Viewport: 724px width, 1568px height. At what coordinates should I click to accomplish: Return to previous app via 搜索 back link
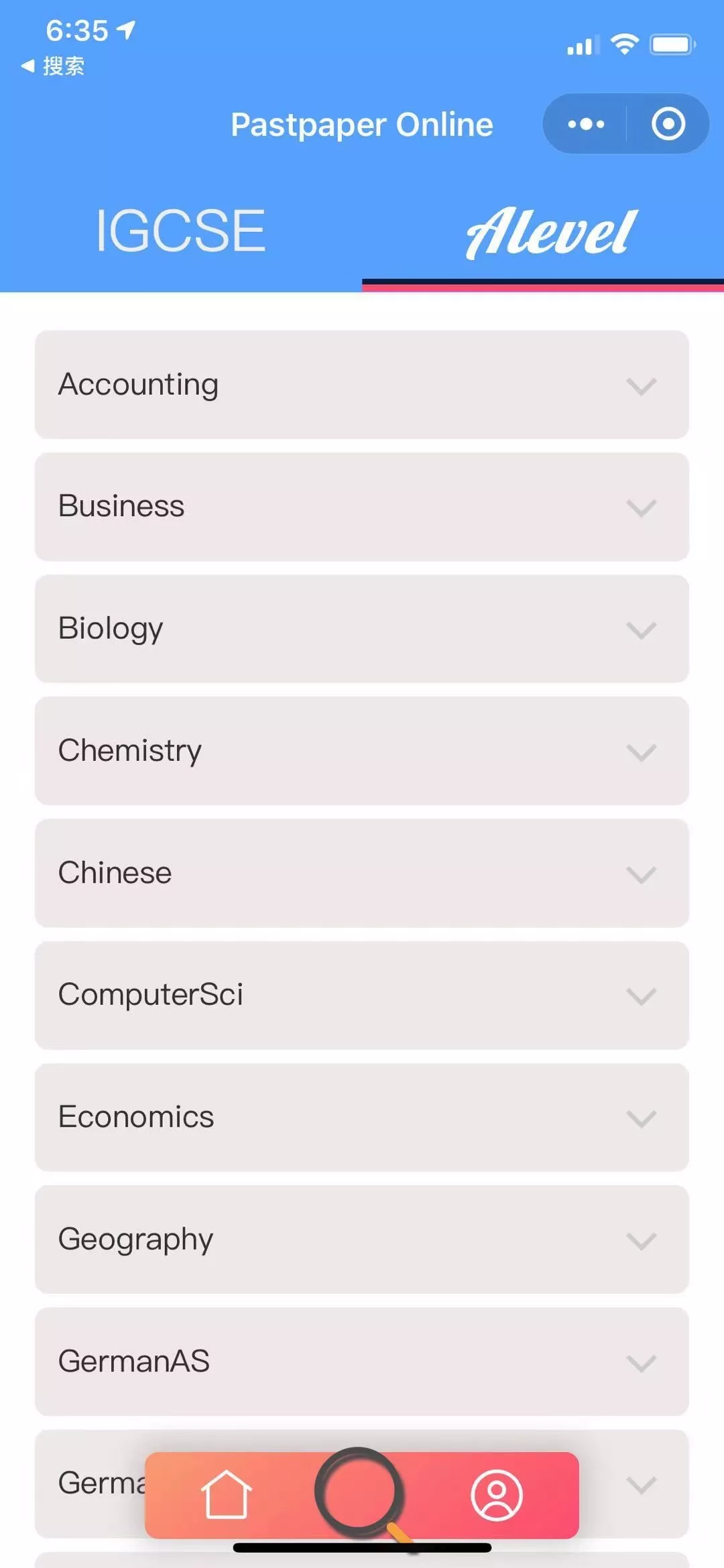click(x=53, y=66)
